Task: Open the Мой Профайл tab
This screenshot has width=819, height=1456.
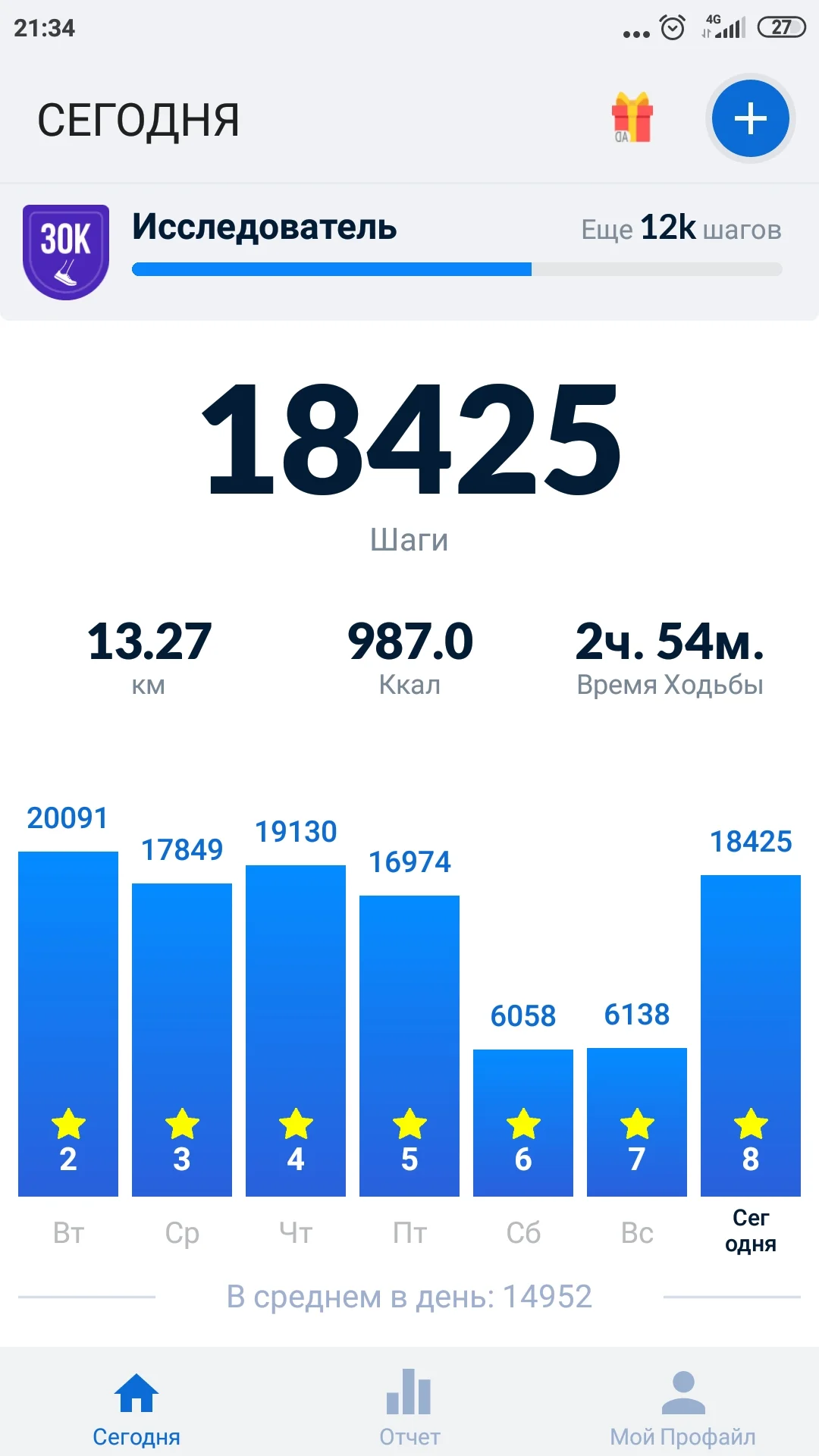Action: pos(682,1407)
